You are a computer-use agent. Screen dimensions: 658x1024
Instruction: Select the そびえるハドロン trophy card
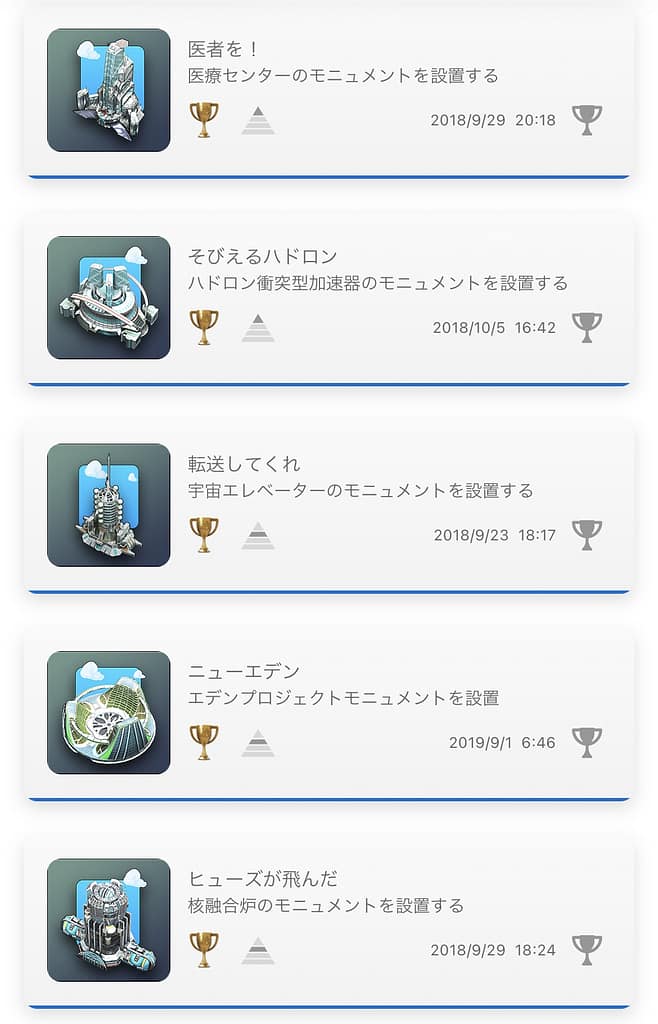328,298
